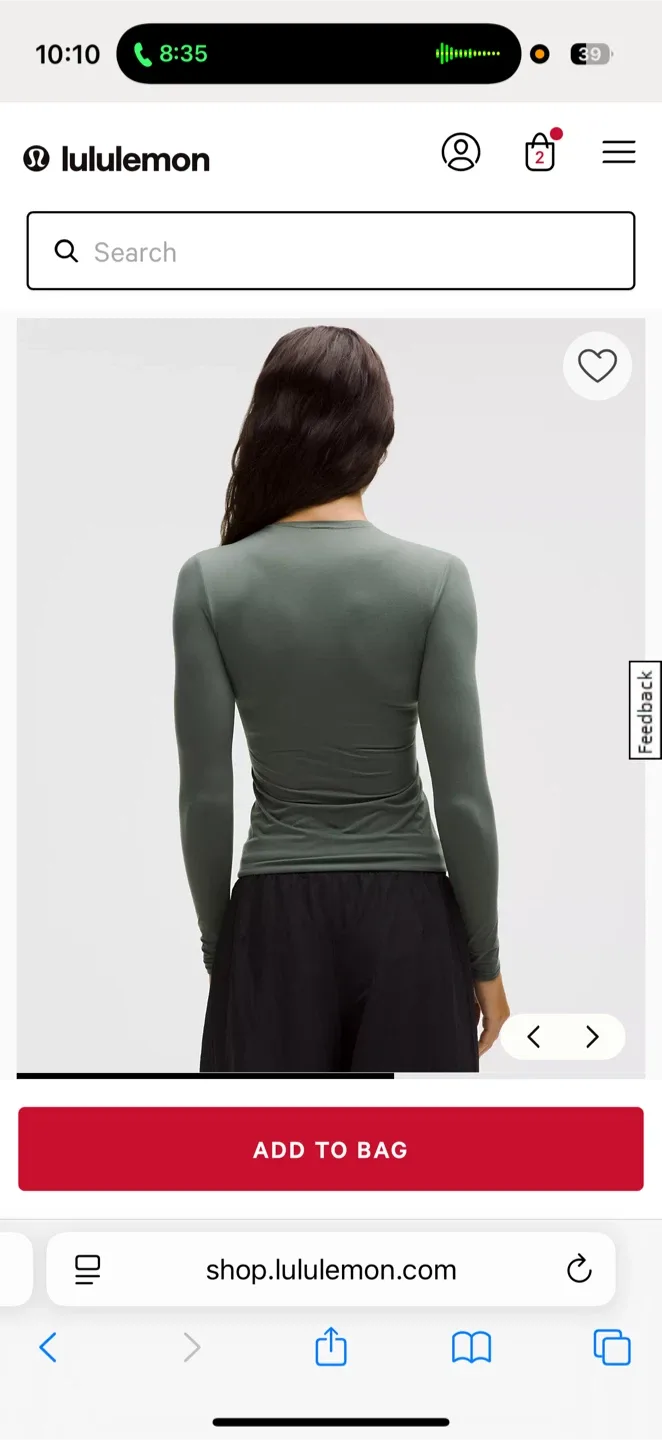Open the lululemon home page logo
The image size is (662, 1440).
117,159
